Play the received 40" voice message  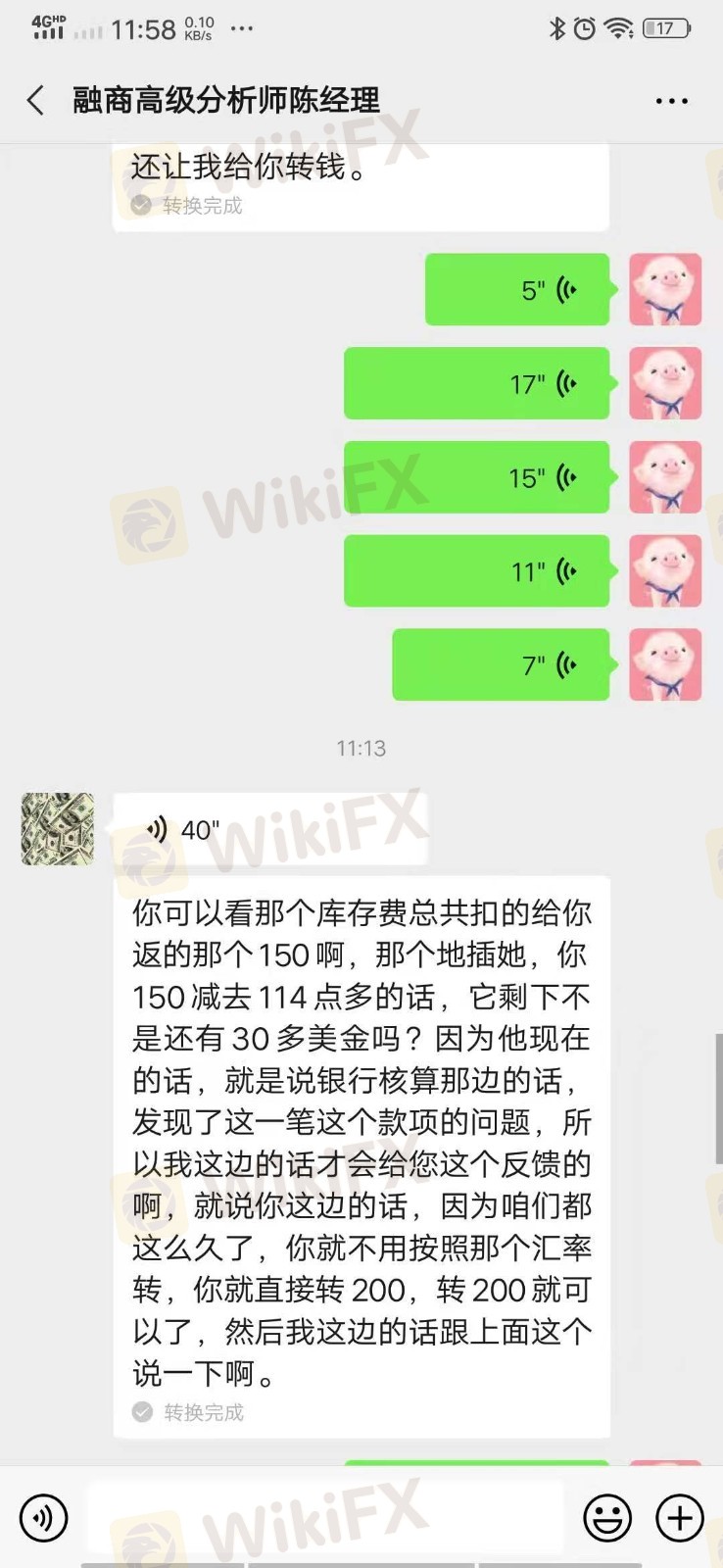tap(269, 830)
